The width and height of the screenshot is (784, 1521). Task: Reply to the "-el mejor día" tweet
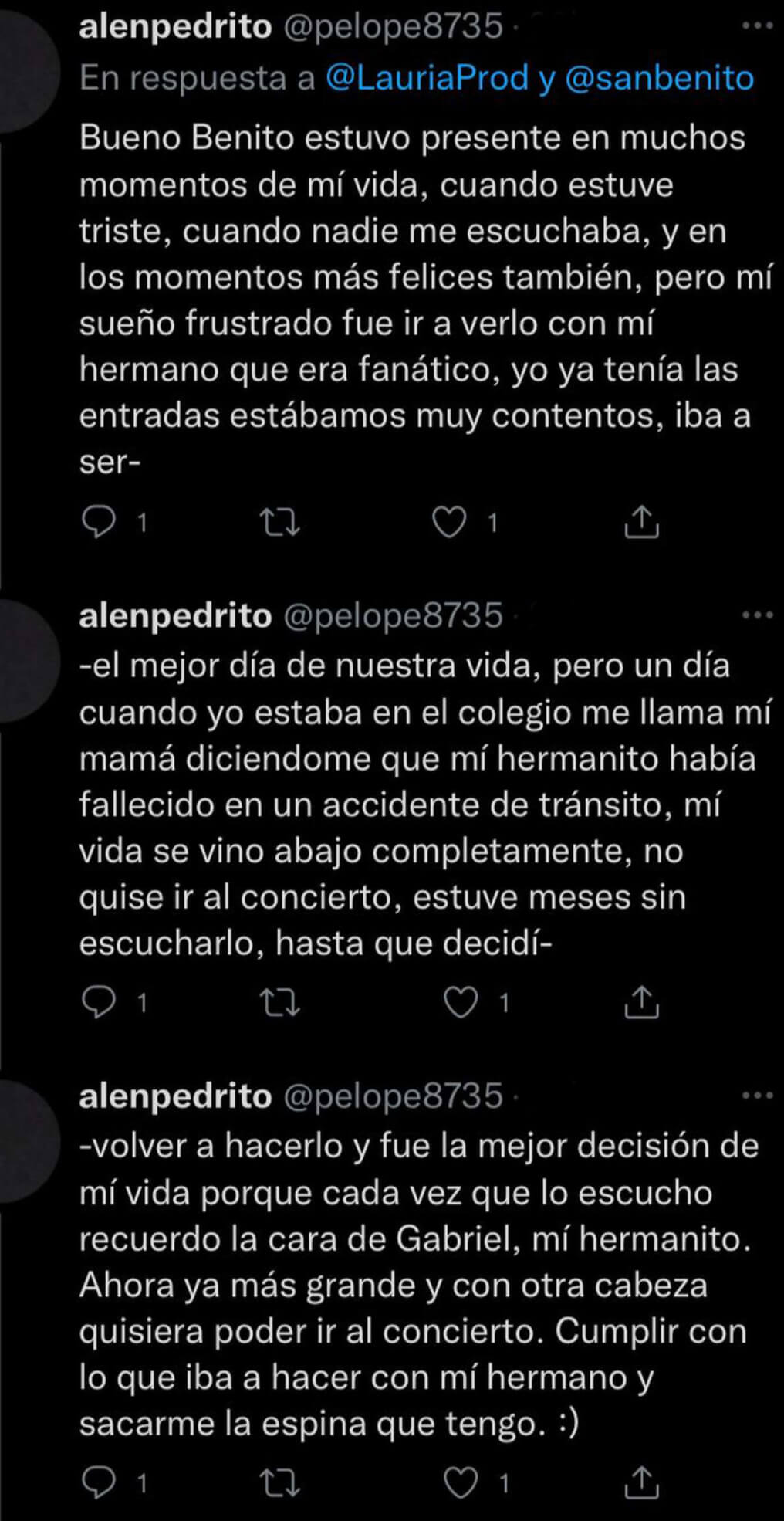pos(99,1002)
